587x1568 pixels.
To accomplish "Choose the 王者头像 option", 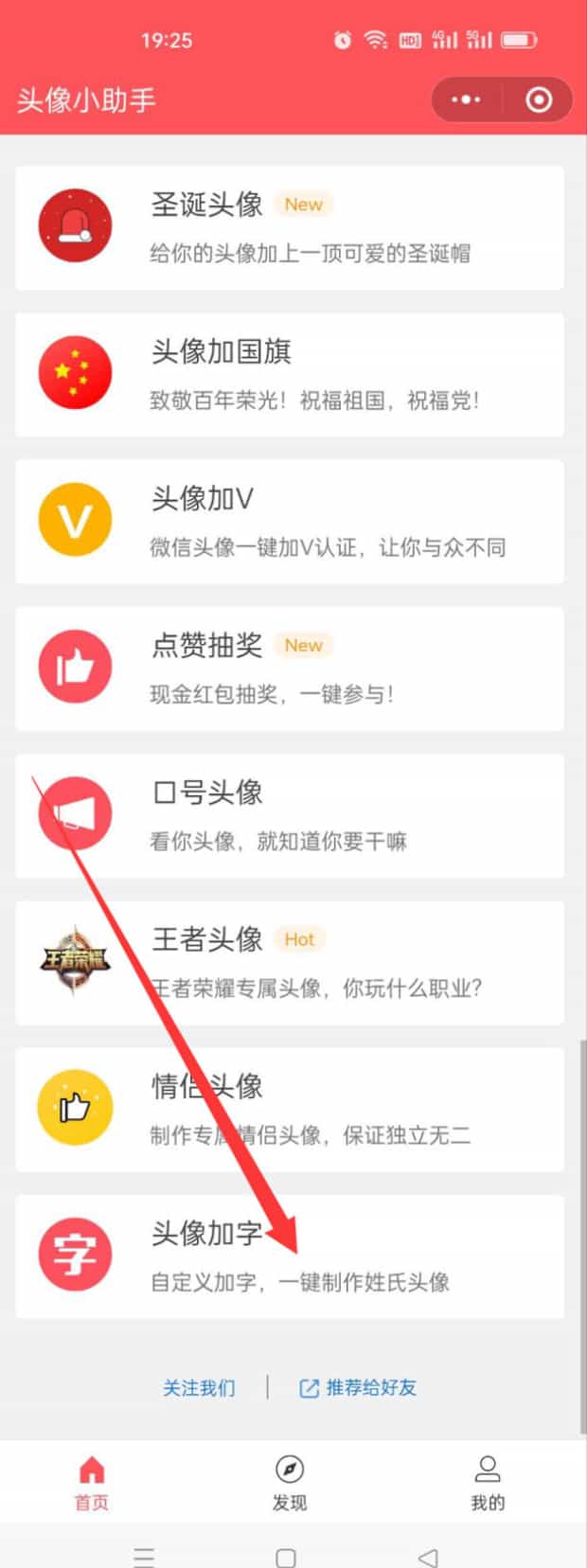I will 290,962.
